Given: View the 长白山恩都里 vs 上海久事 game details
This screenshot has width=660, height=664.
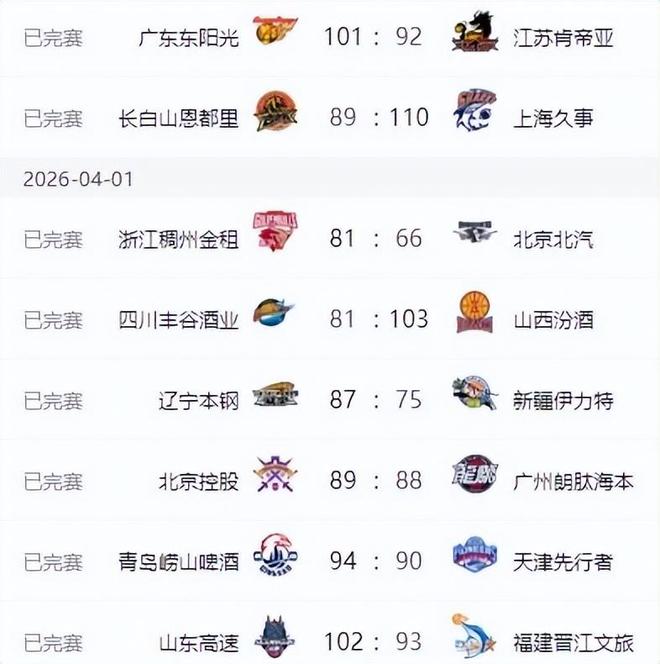Looking at the screenshot, I should click(x=373, y=118).
